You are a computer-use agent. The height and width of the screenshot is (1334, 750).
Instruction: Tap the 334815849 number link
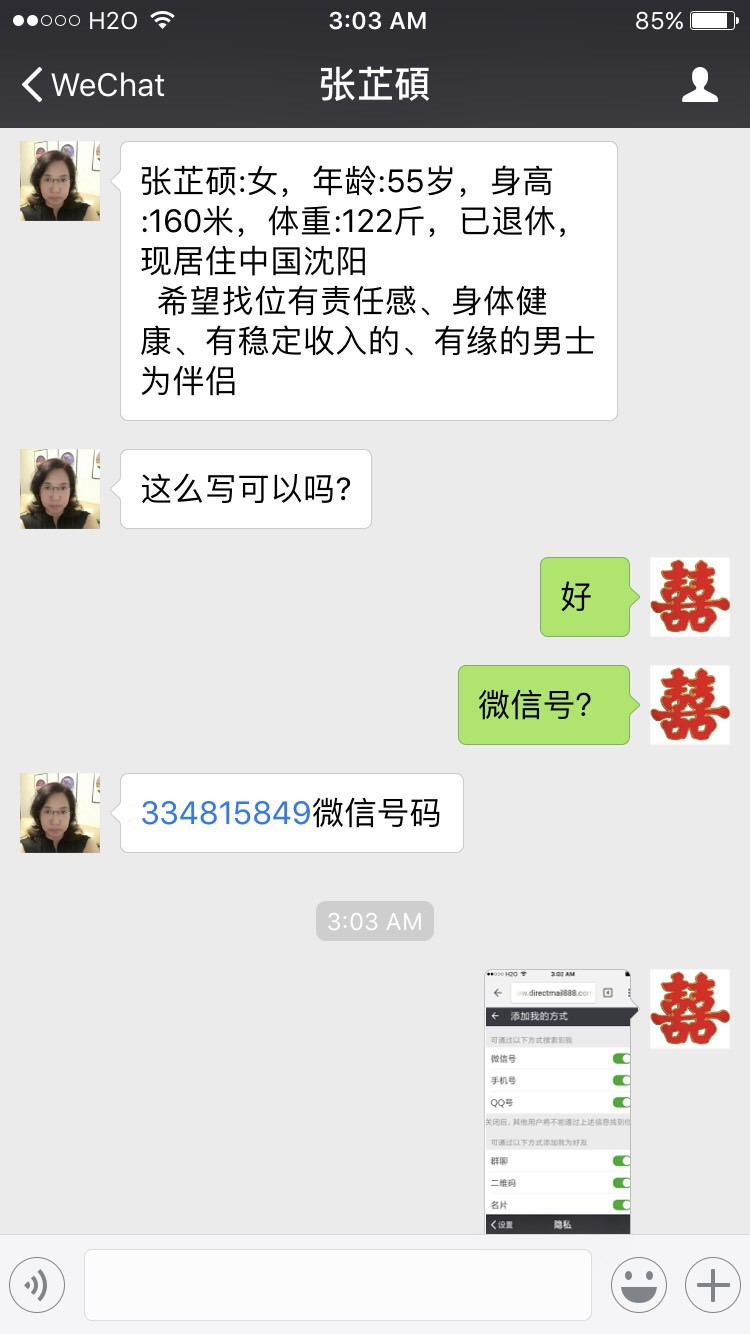click(x=226, y=813)
